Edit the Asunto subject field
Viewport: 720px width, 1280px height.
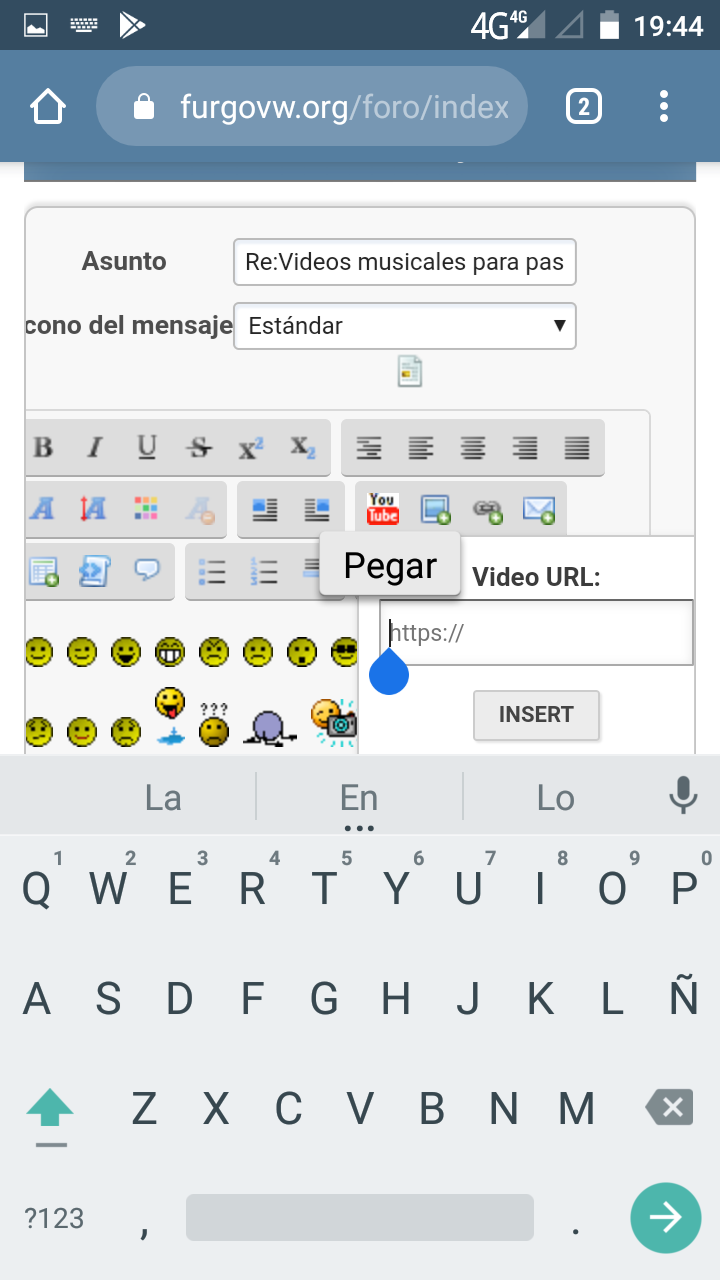404,262
